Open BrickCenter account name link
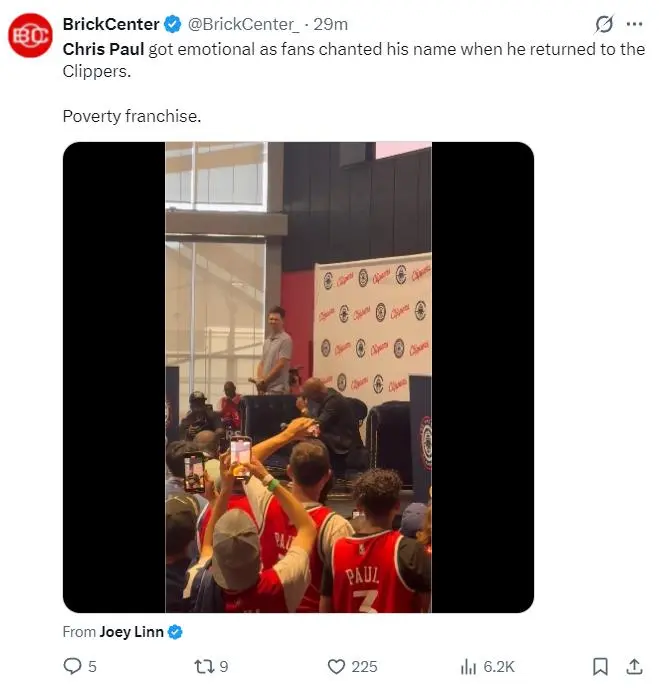Image resolution: width=659 pixels, height=690 pixels. pos(110,24)
